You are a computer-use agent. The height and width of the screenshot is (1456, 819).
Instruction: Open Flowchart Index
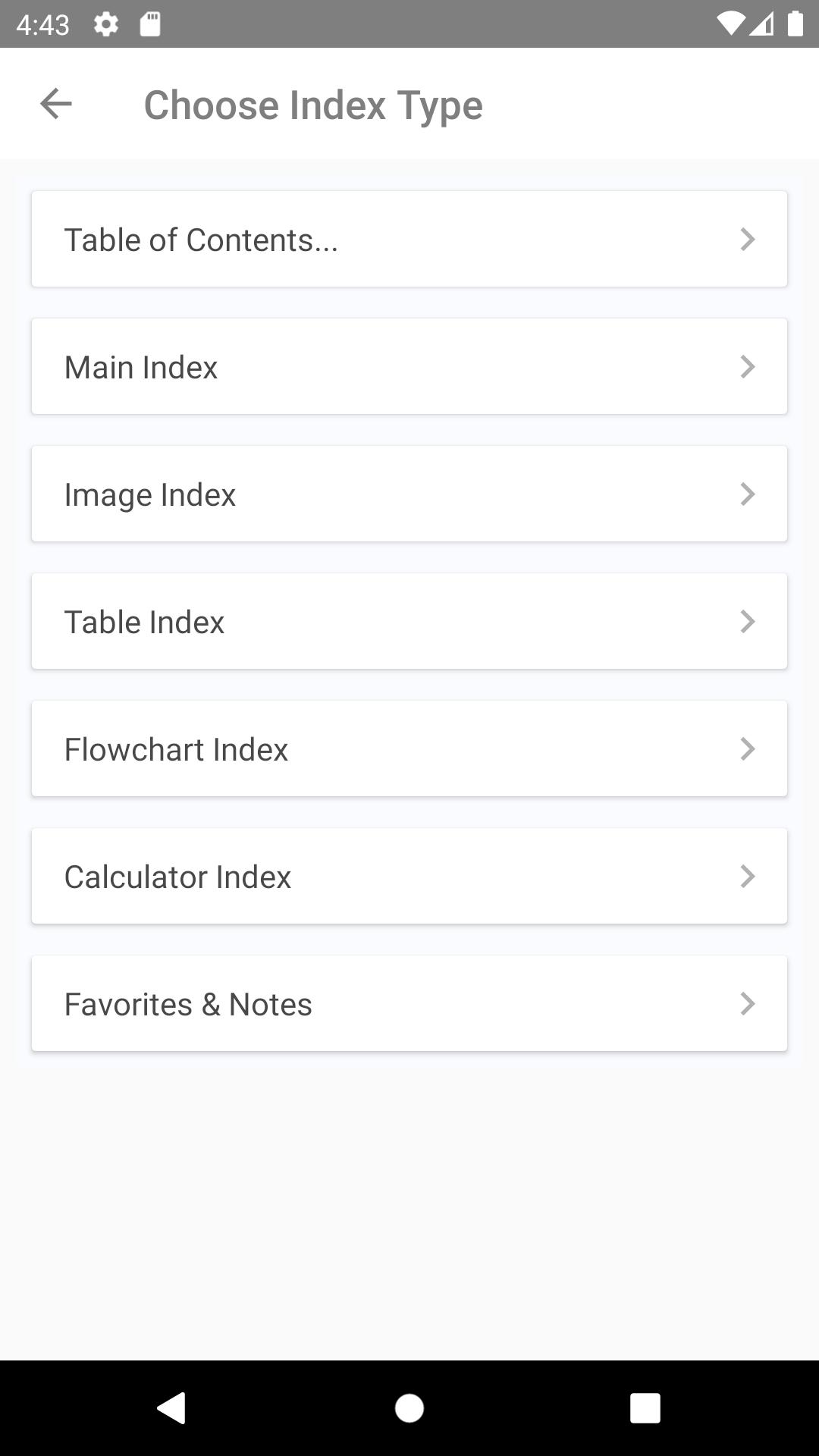coord(409,748)
